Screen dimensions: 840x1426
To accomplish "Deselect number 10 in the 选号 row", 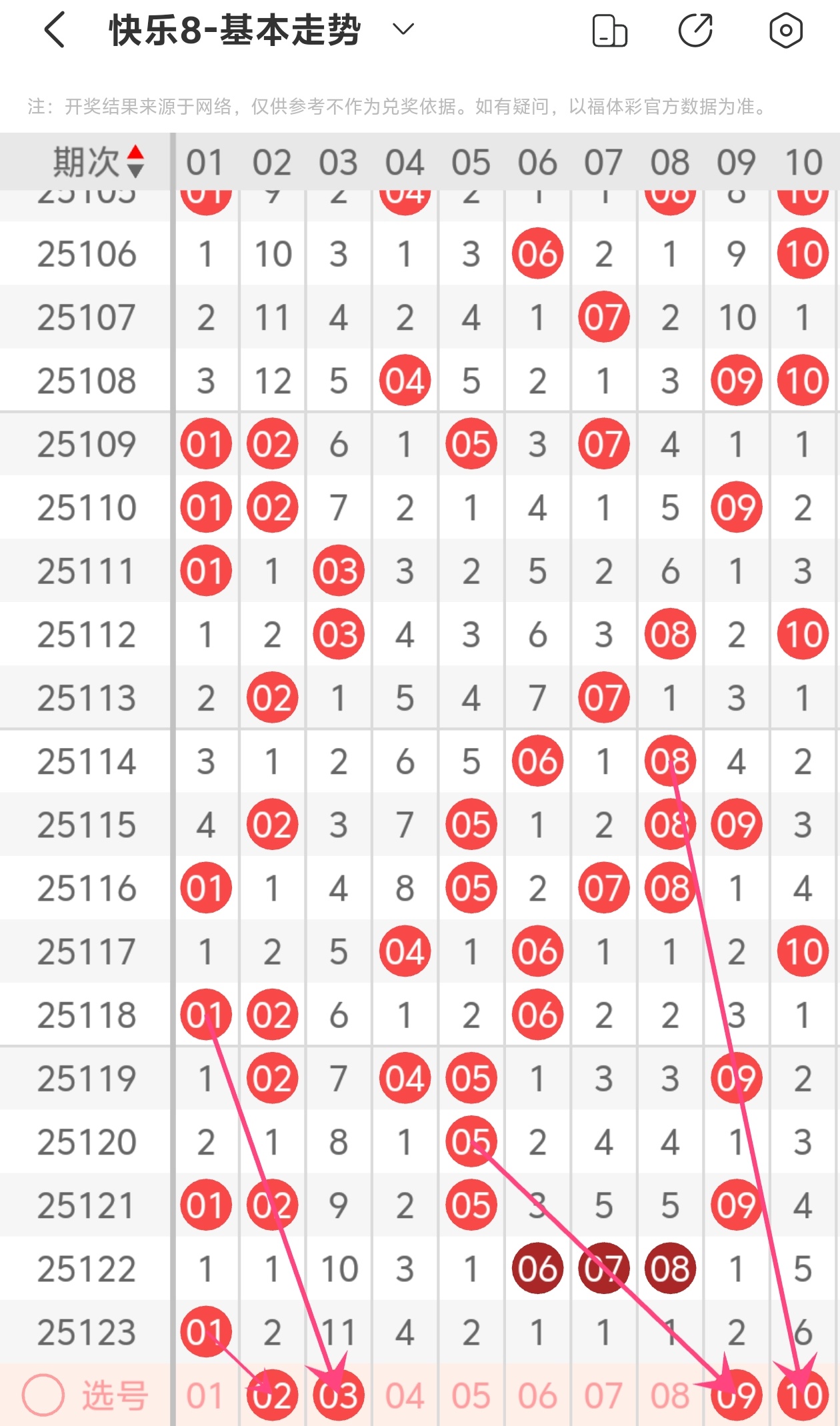I will 803,1395.
